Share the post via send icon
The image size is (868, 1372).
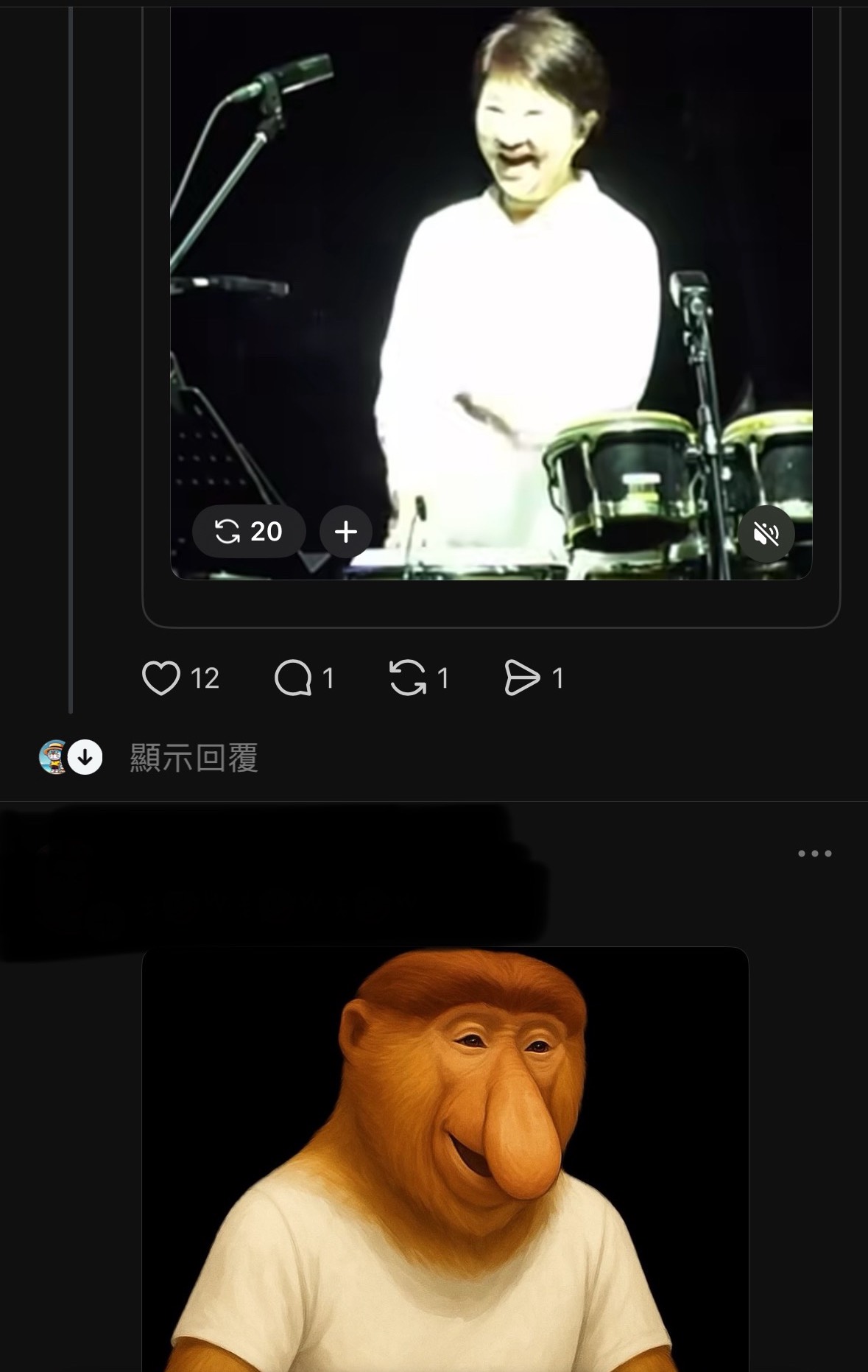pyautogui.click(x=522, y=678)
